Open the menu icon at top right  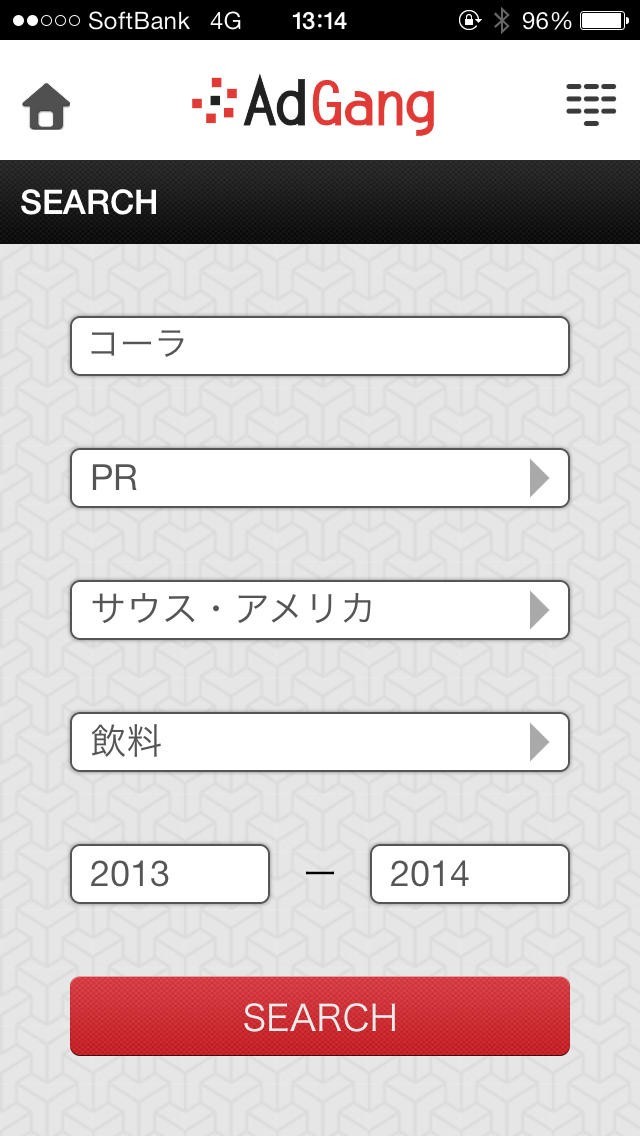pyautogui.click(x=591, y=104)
